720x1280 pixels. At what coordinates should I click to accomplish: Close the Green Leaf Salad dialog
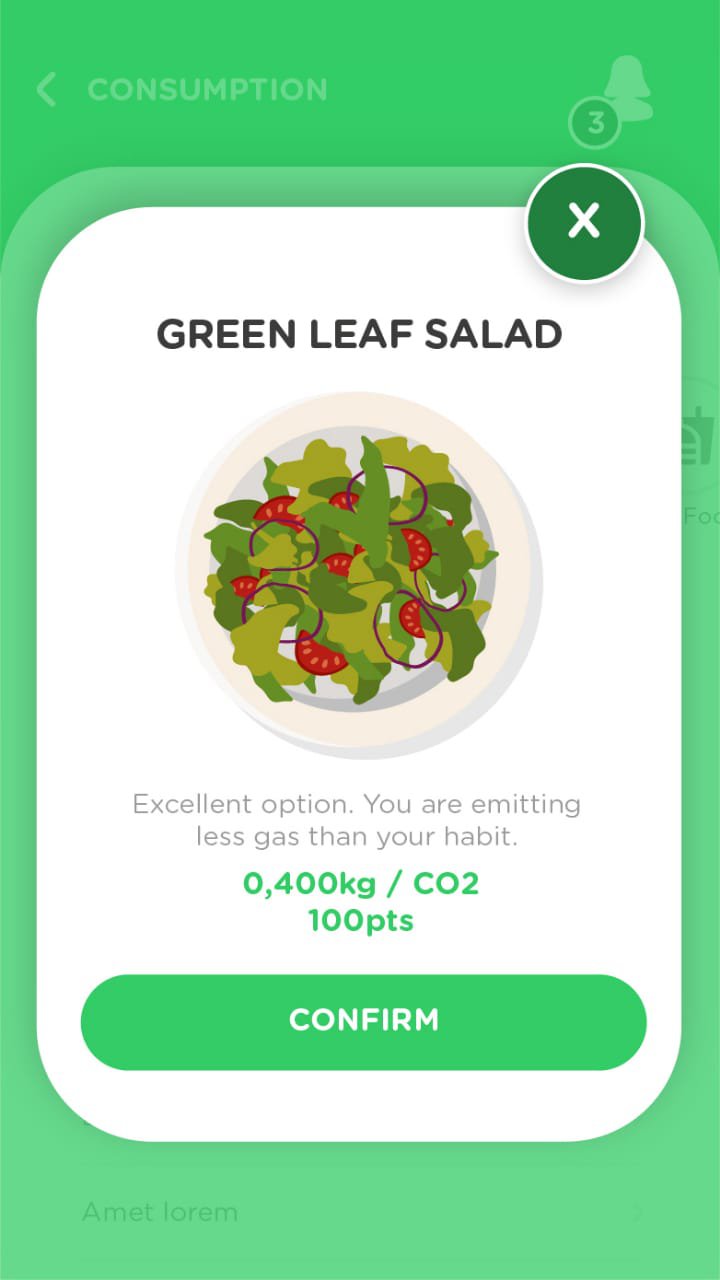point(584,221)
